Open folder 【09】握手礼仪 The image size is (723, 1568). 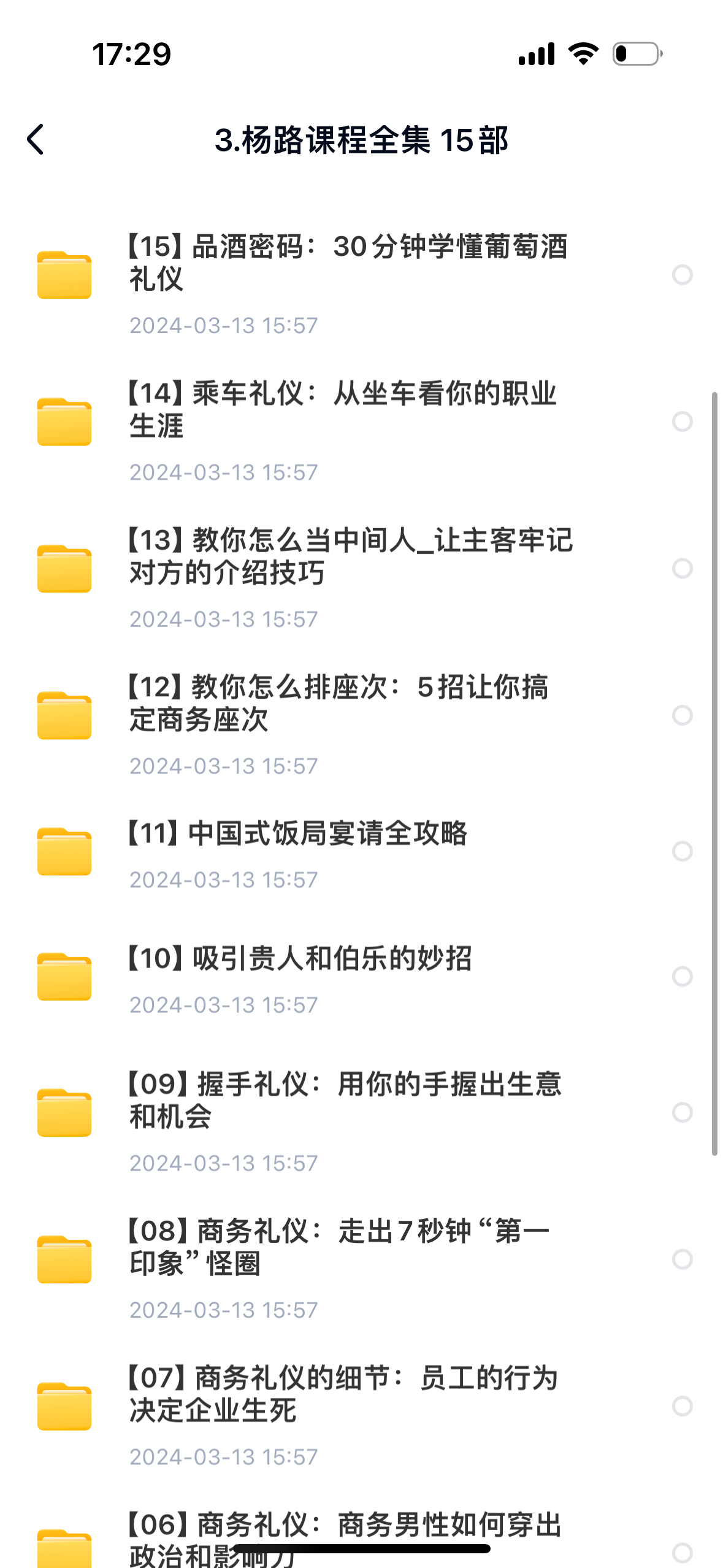click(345, 1100)
